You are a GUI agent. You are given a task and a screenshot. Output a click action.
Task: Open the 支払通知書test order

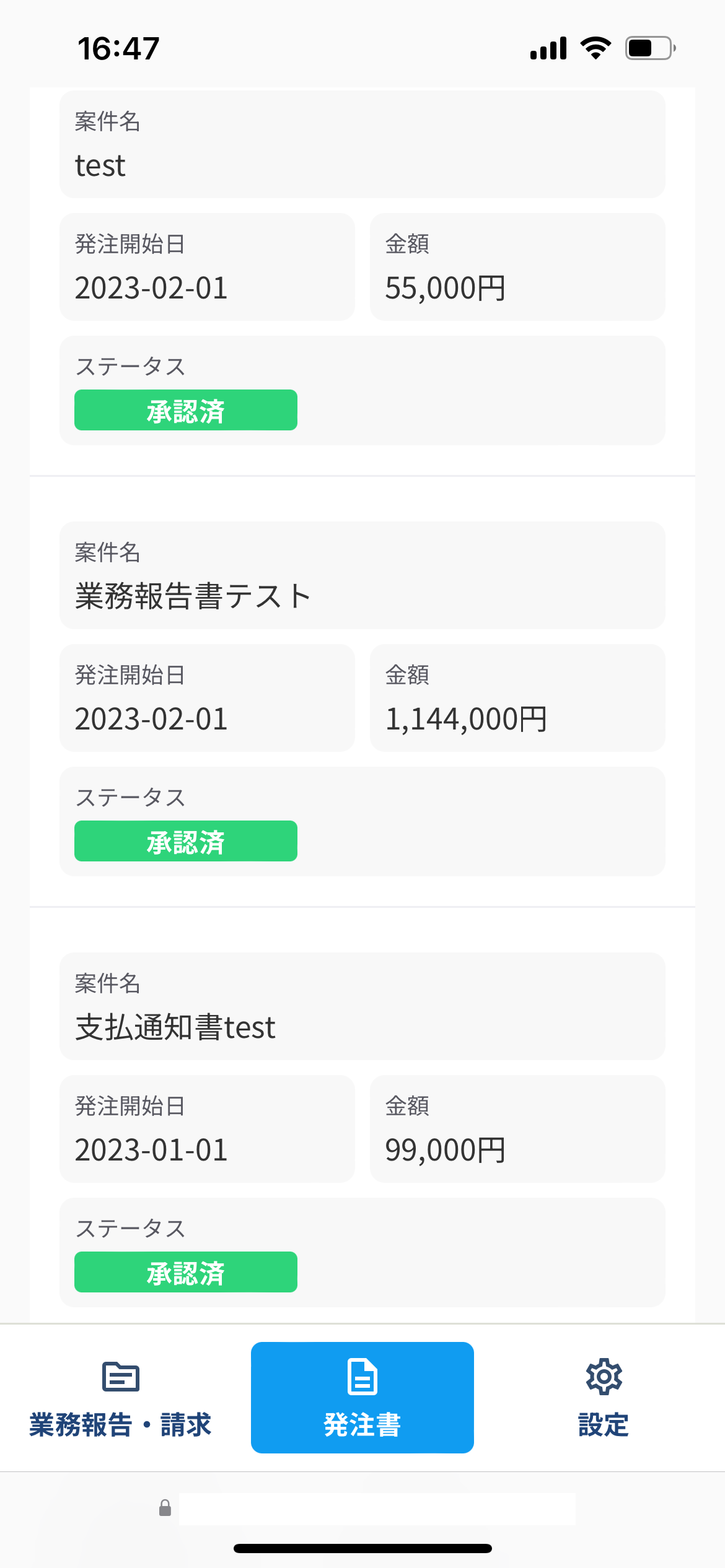pyautogui.click(x=362, y=1007)
